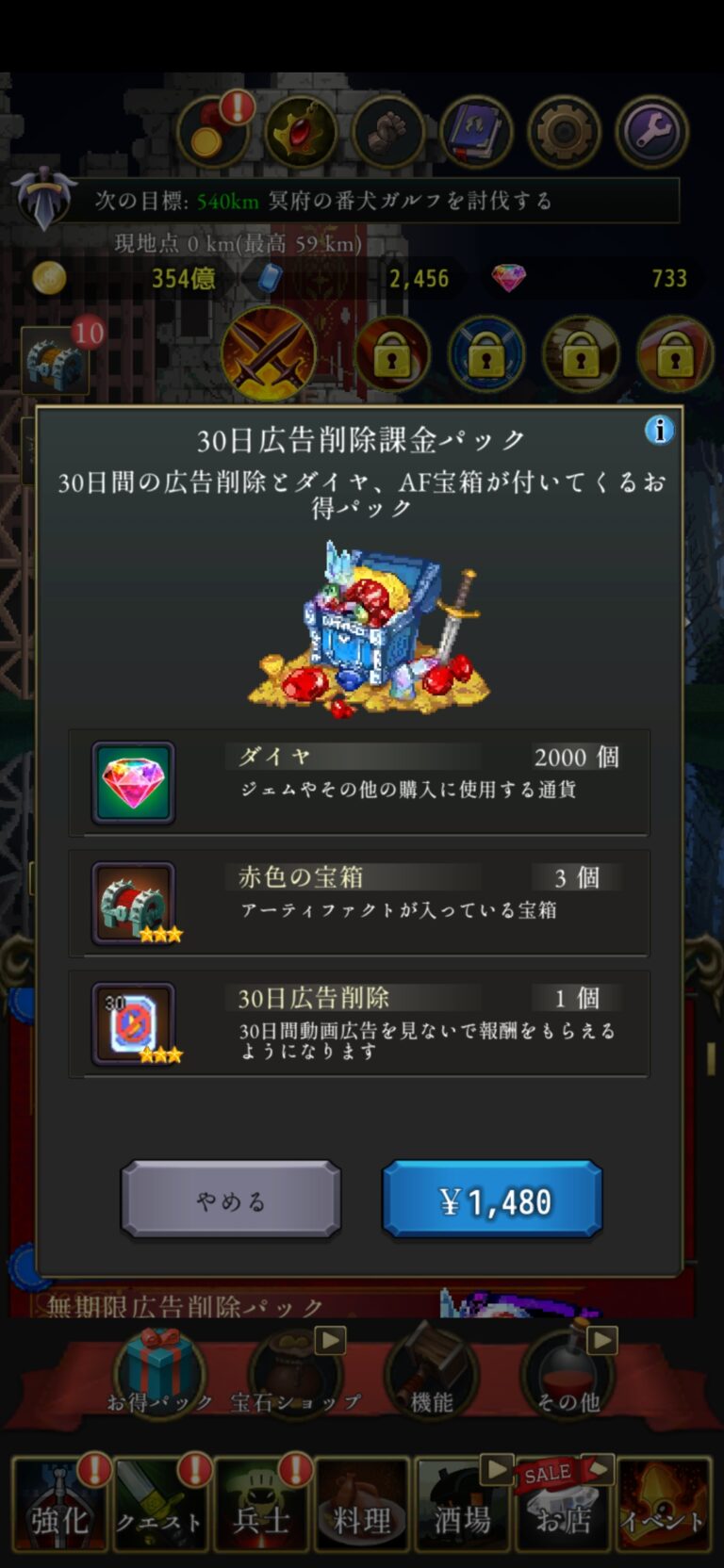724x1568 pixels.
Task: Open the settings gear icon
Action: click(x=563, y=132)
